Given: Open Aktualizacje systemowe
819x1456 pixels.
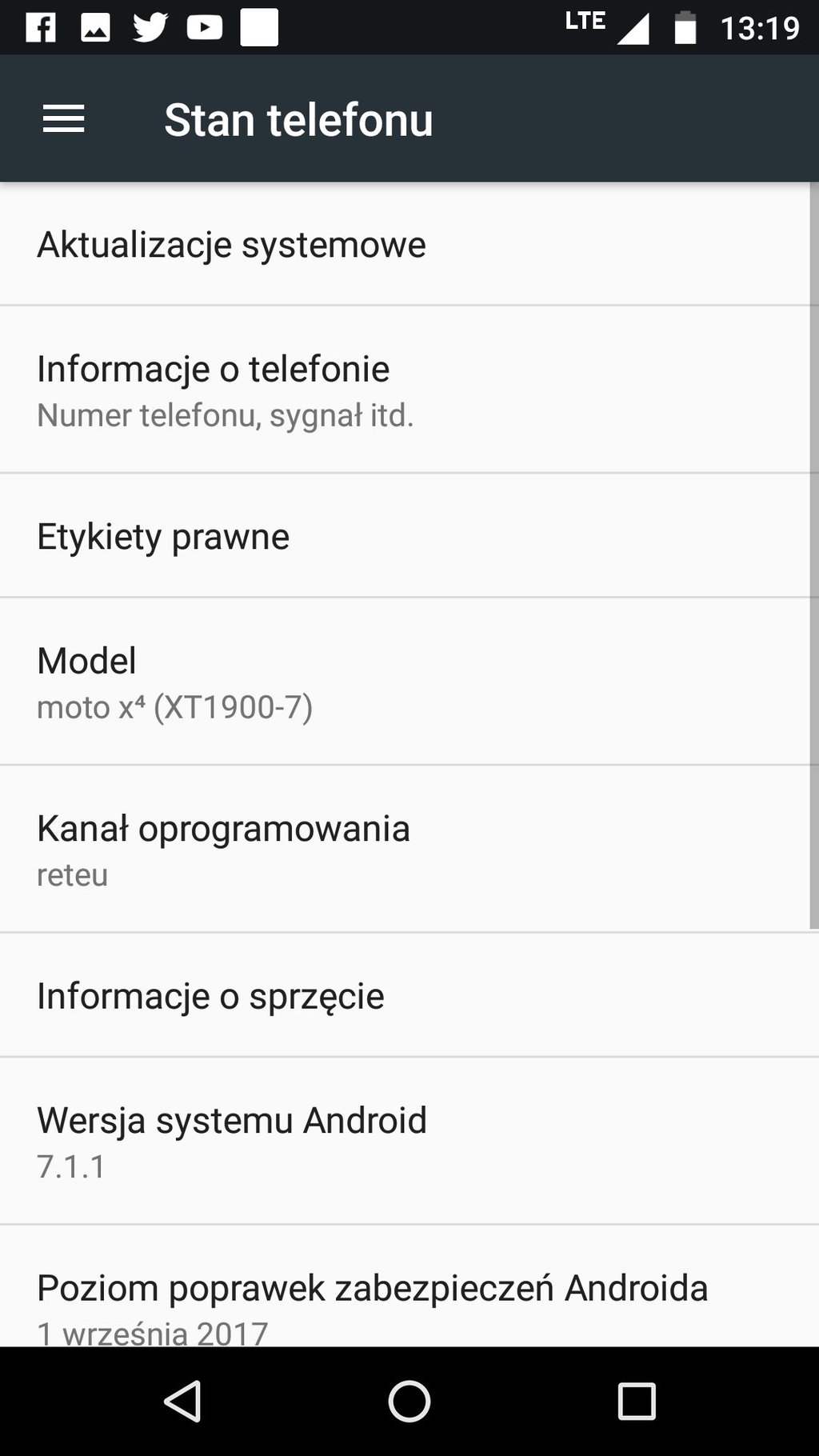Looking at the screenshot, I should 405,244.
